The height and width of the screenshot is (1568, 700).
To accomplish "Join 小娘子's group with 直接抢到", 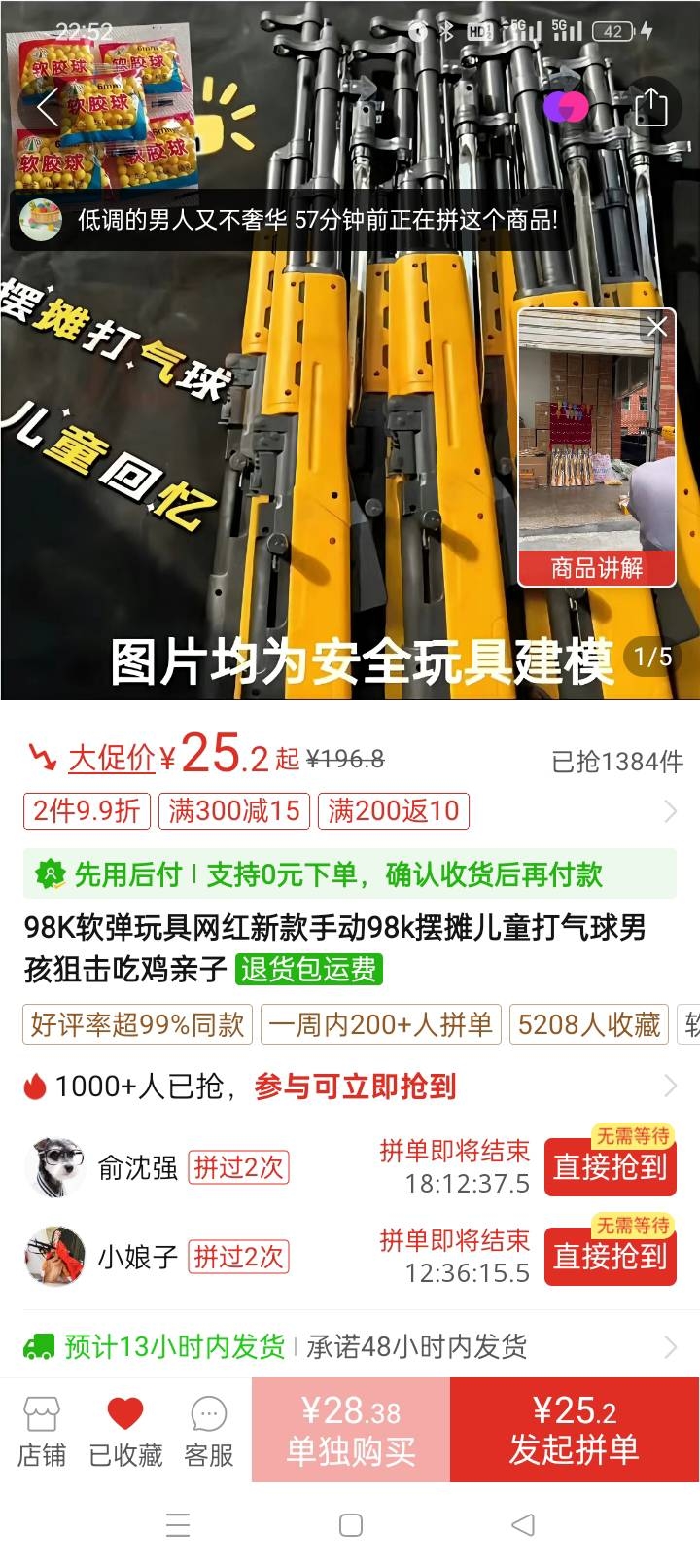I will [610, 1256].
